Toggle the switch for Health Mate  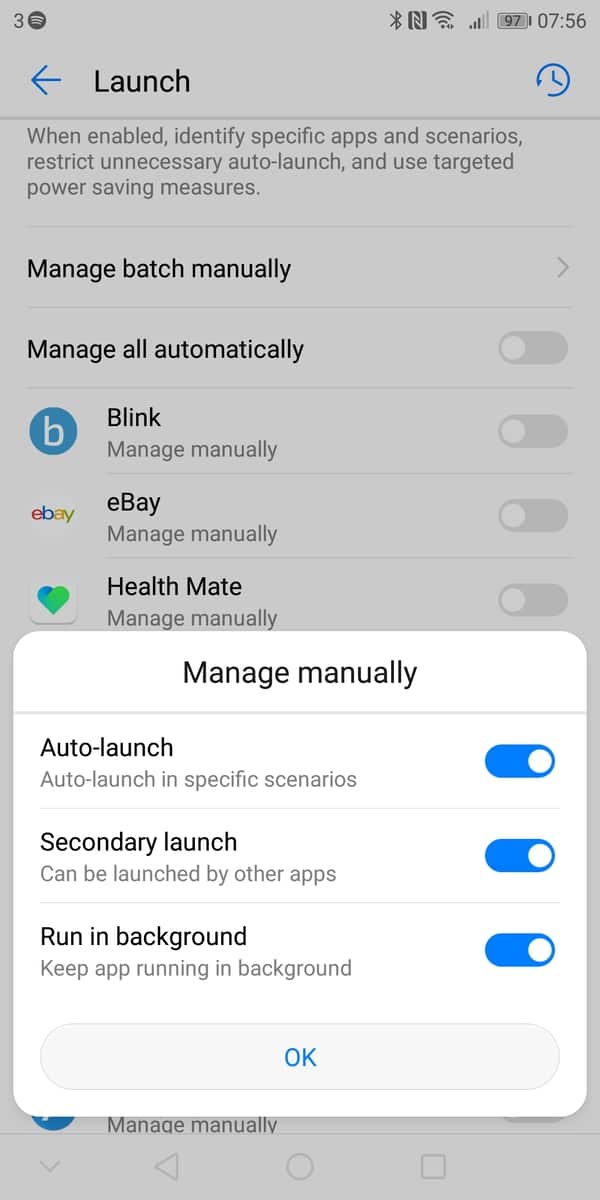click(x=532, y=600)
